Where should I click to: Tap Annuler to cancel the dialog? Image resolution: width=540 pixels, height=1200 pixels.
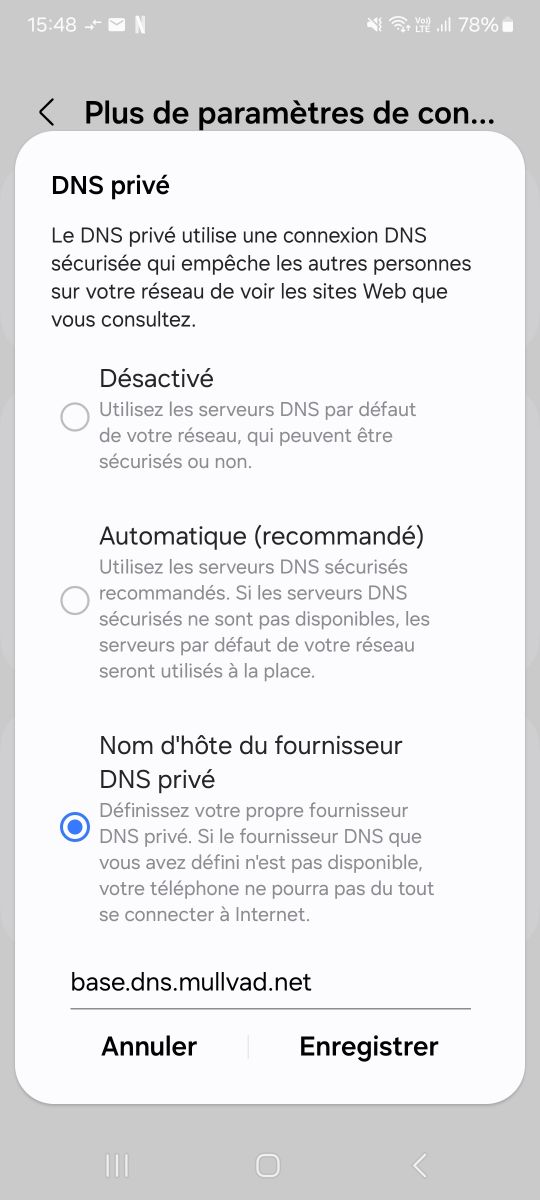click(149, 1046)
